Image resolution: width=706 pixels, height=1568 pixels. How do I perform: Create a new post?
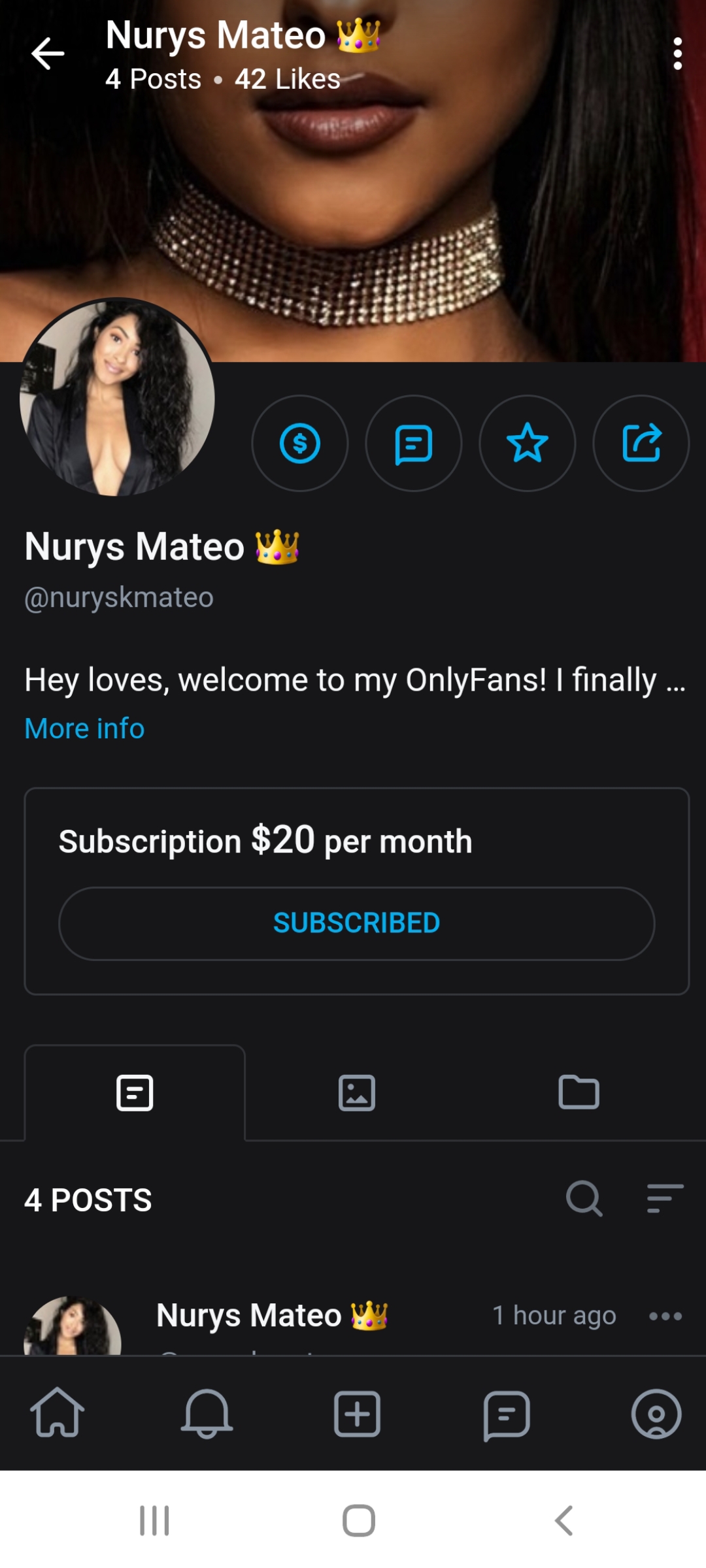click(x=357, y=1413)
